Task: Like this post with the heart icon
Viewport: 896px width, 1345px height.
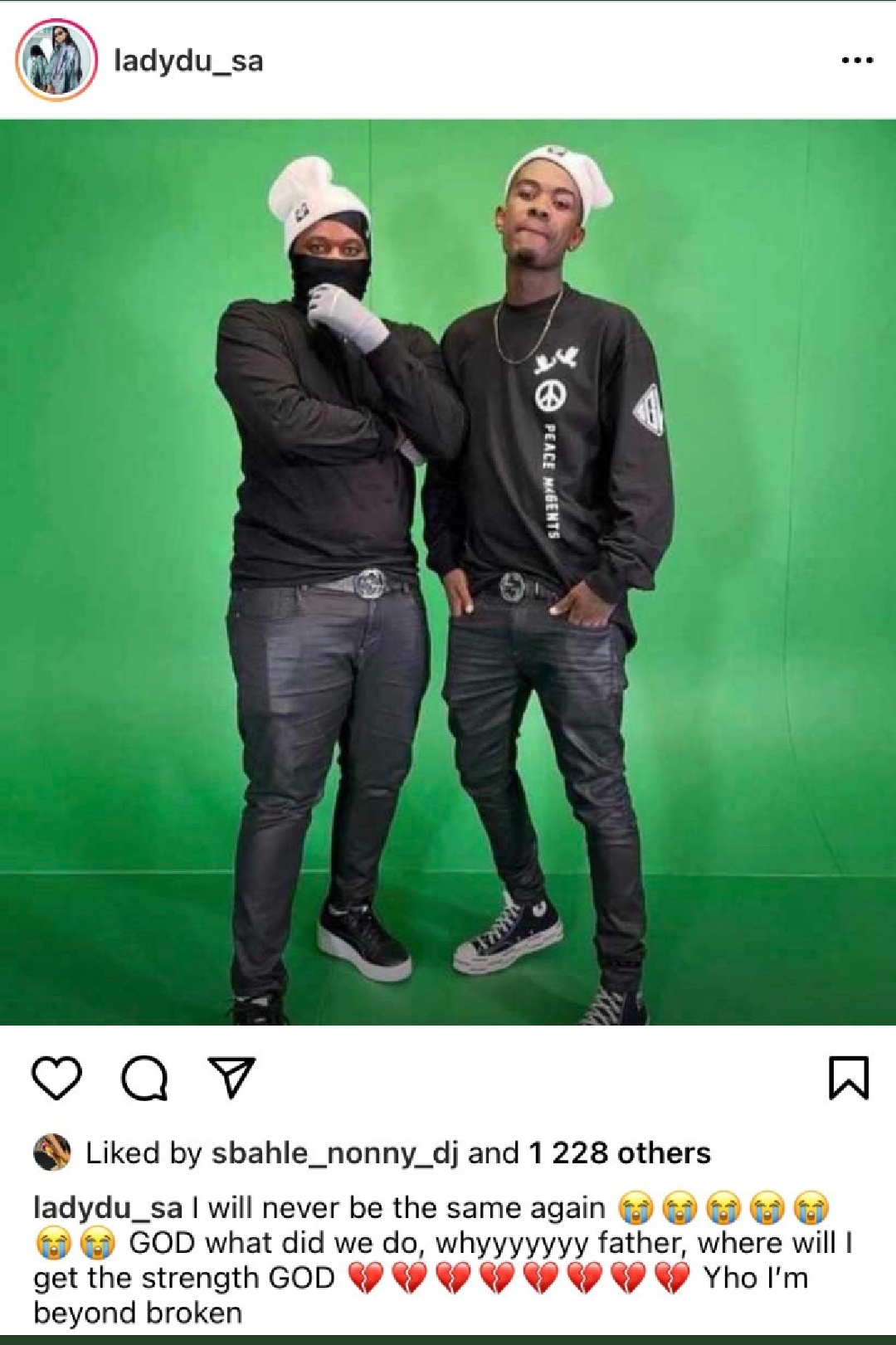Action: coord(56,1078)
